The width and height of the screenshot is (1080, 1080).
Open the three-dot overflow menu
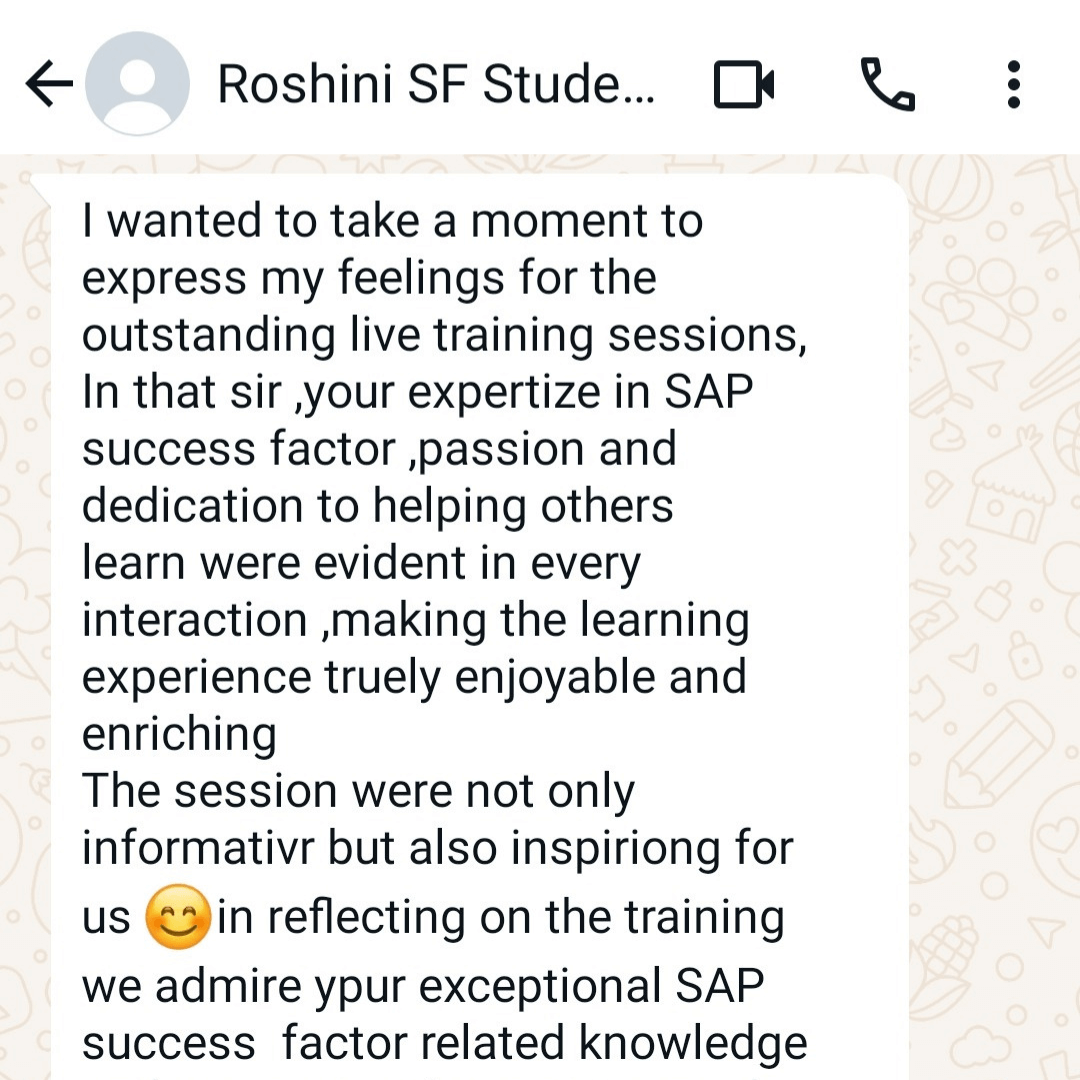(x=1013, y=85)
